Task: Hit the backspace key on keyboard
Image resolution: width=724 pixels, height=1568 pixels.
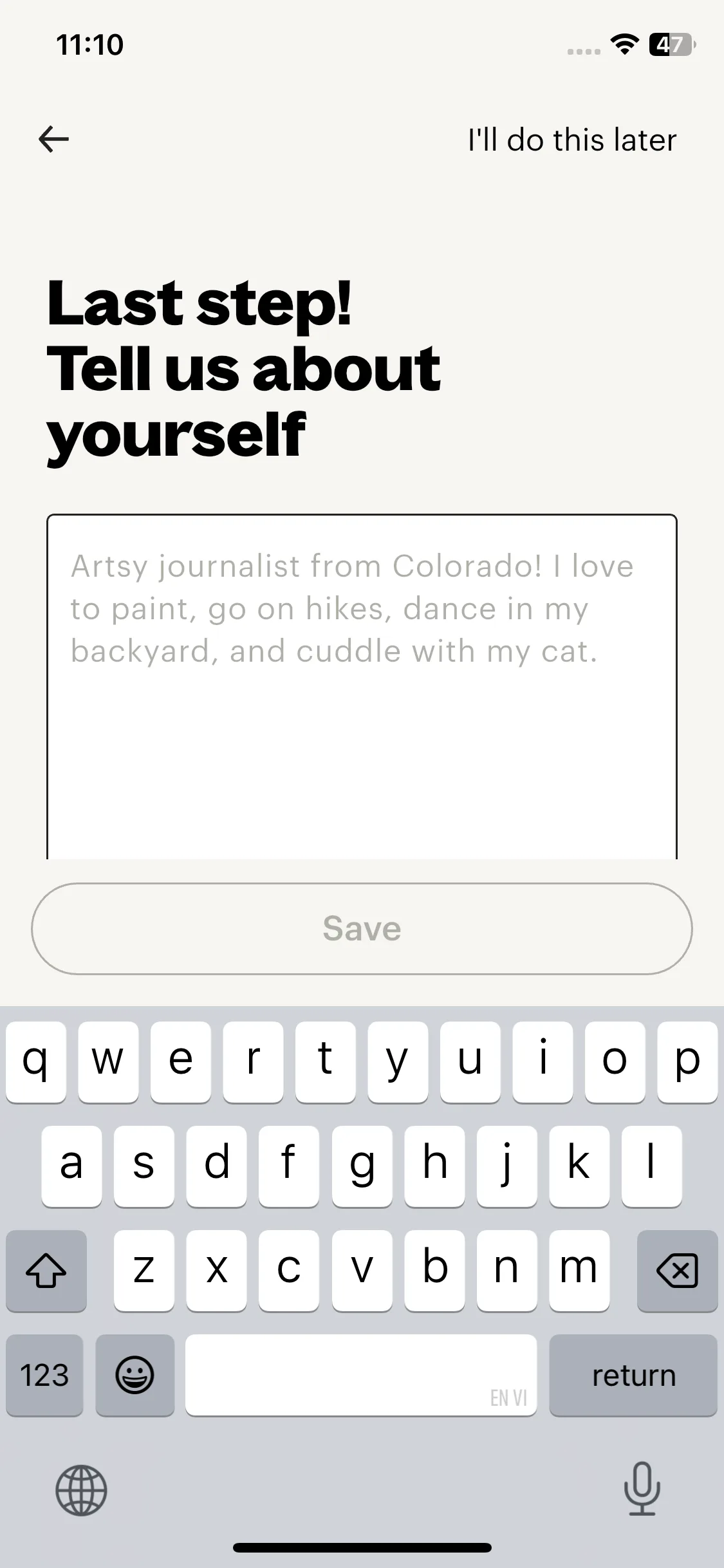Action: tap(677, 1271)
